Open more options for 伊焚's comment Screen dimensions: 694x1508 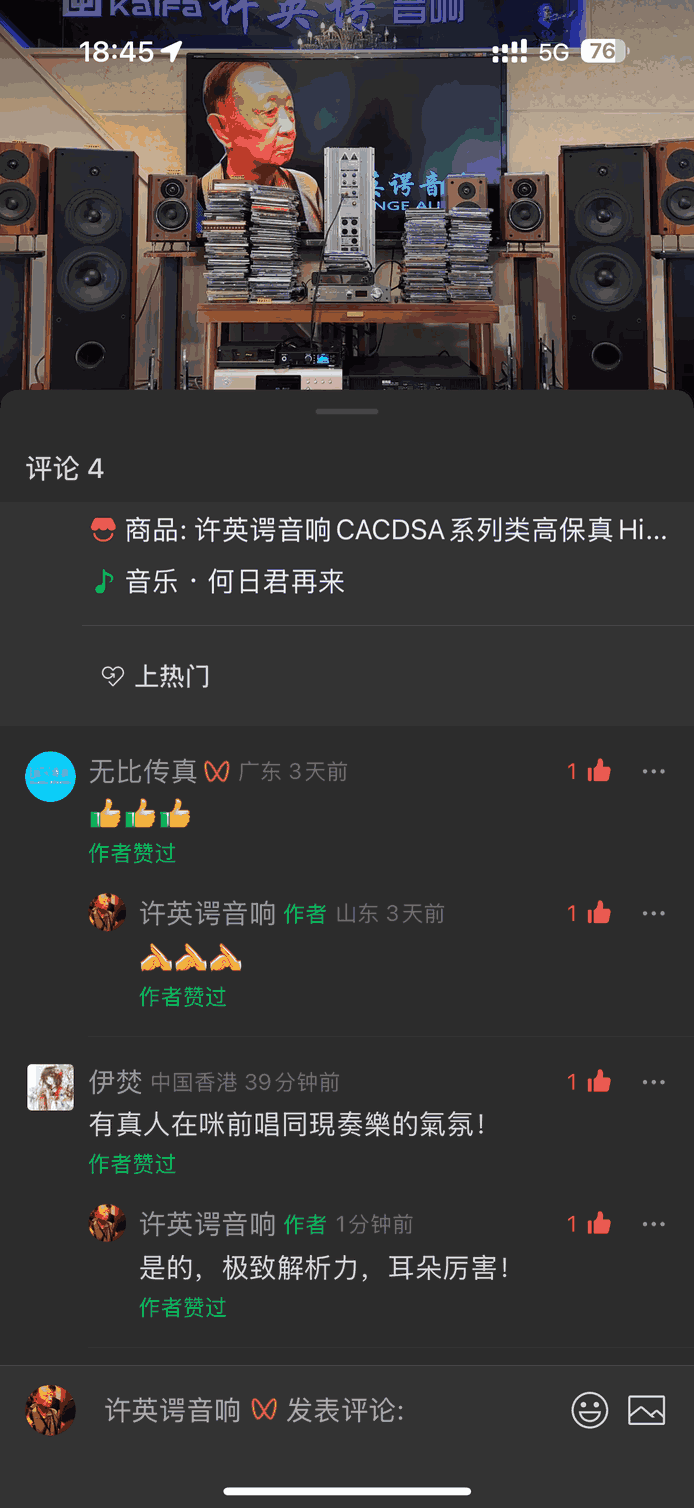point(654,1081)
